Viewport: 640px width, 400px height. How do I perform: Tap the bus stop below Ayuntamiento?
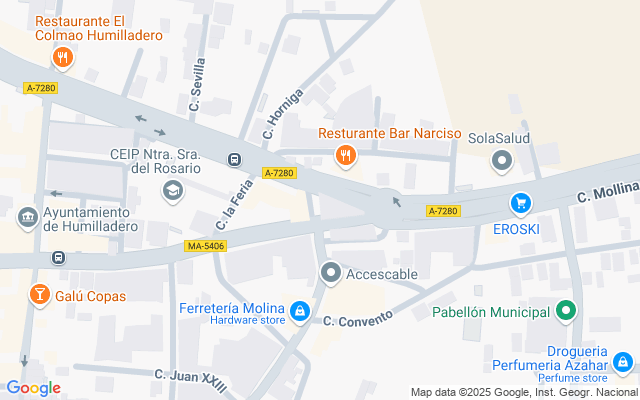tap(59, 258)
